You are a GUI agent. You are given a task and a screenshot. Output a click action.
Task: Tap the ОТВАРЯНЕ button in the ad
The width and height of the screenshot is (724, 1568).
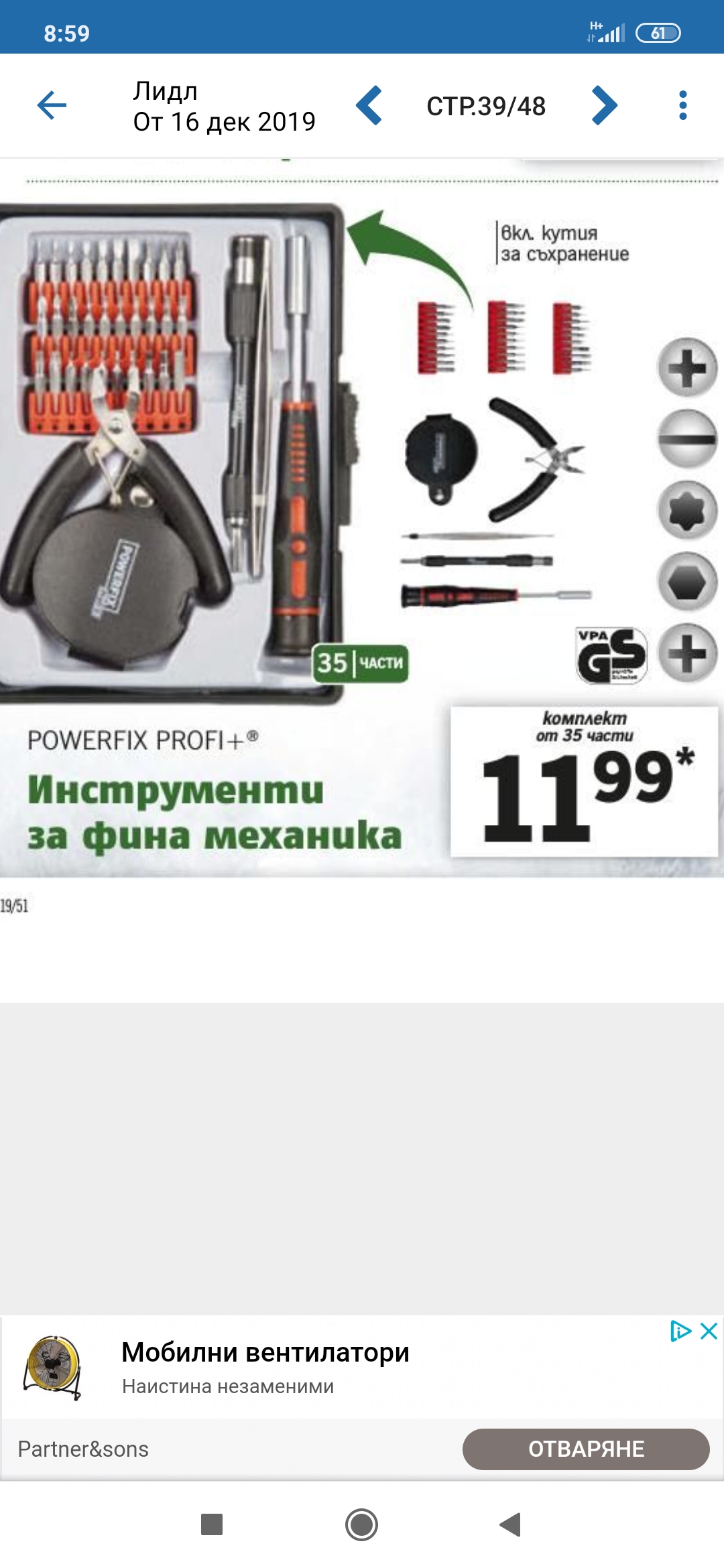tap(585, 1449)
